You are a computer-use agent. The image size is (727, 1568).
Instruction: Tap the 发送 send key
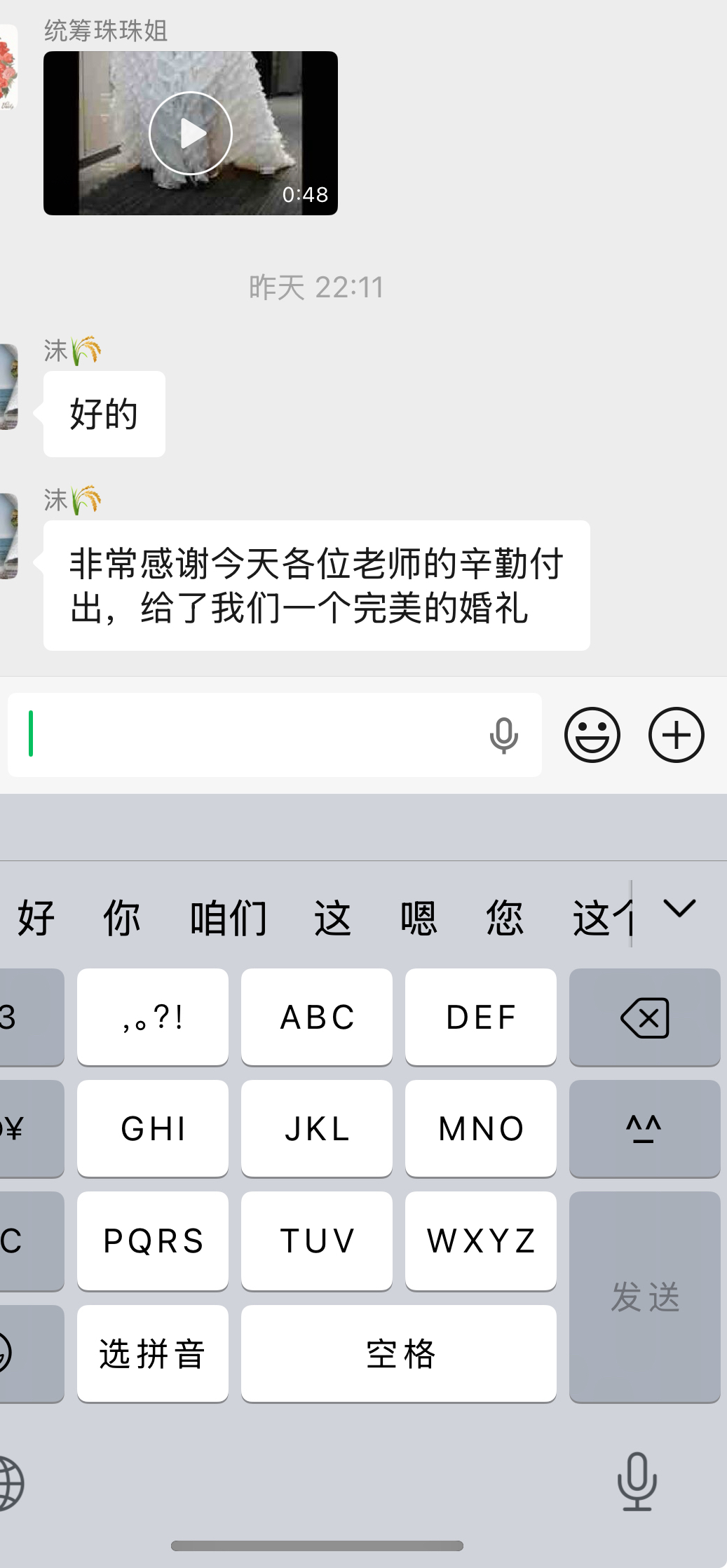tap(644, 1297)
